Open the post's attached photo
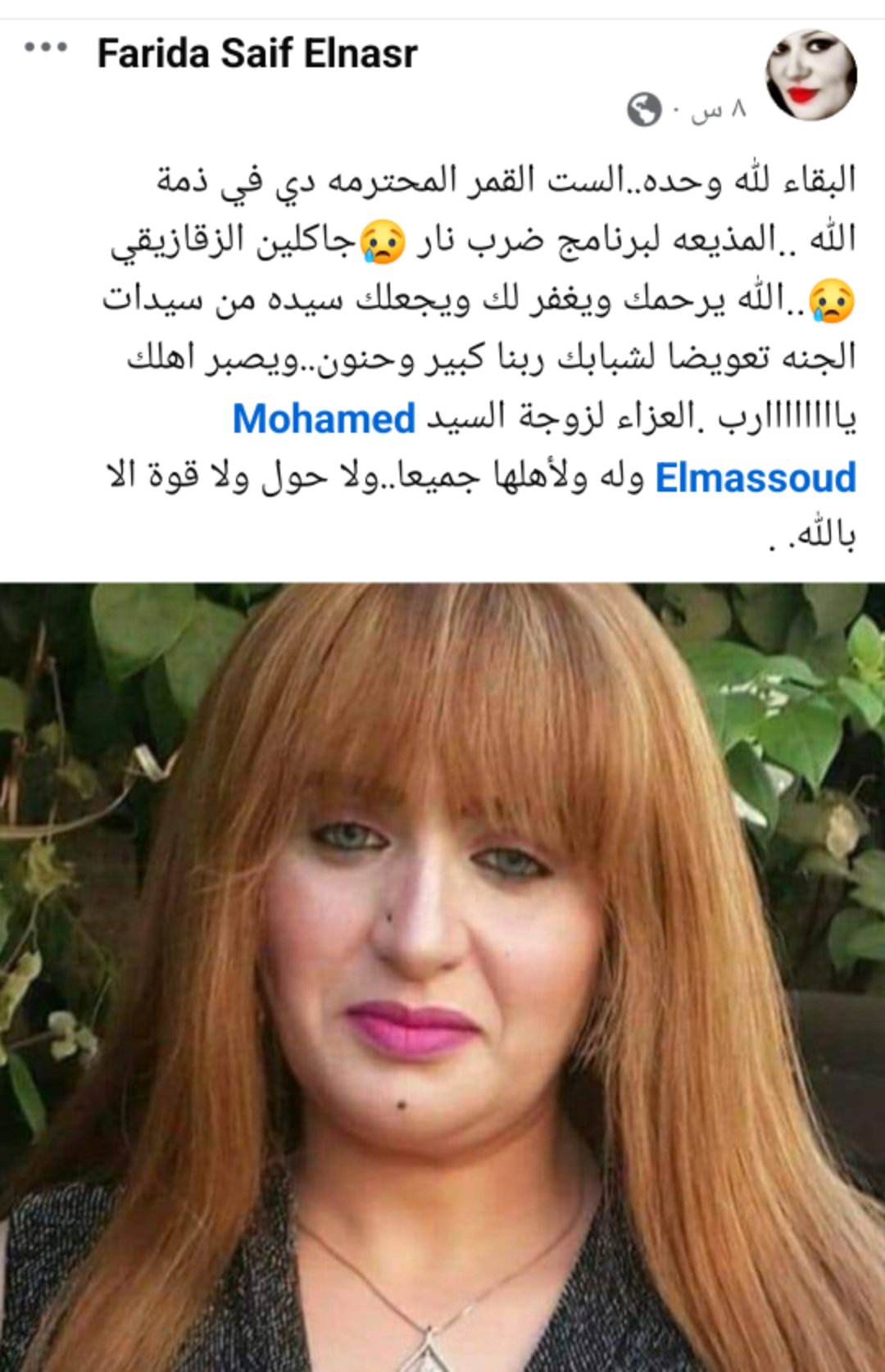Image resolution: width=885 pixels, height=1372 pixels. point(442,975)
